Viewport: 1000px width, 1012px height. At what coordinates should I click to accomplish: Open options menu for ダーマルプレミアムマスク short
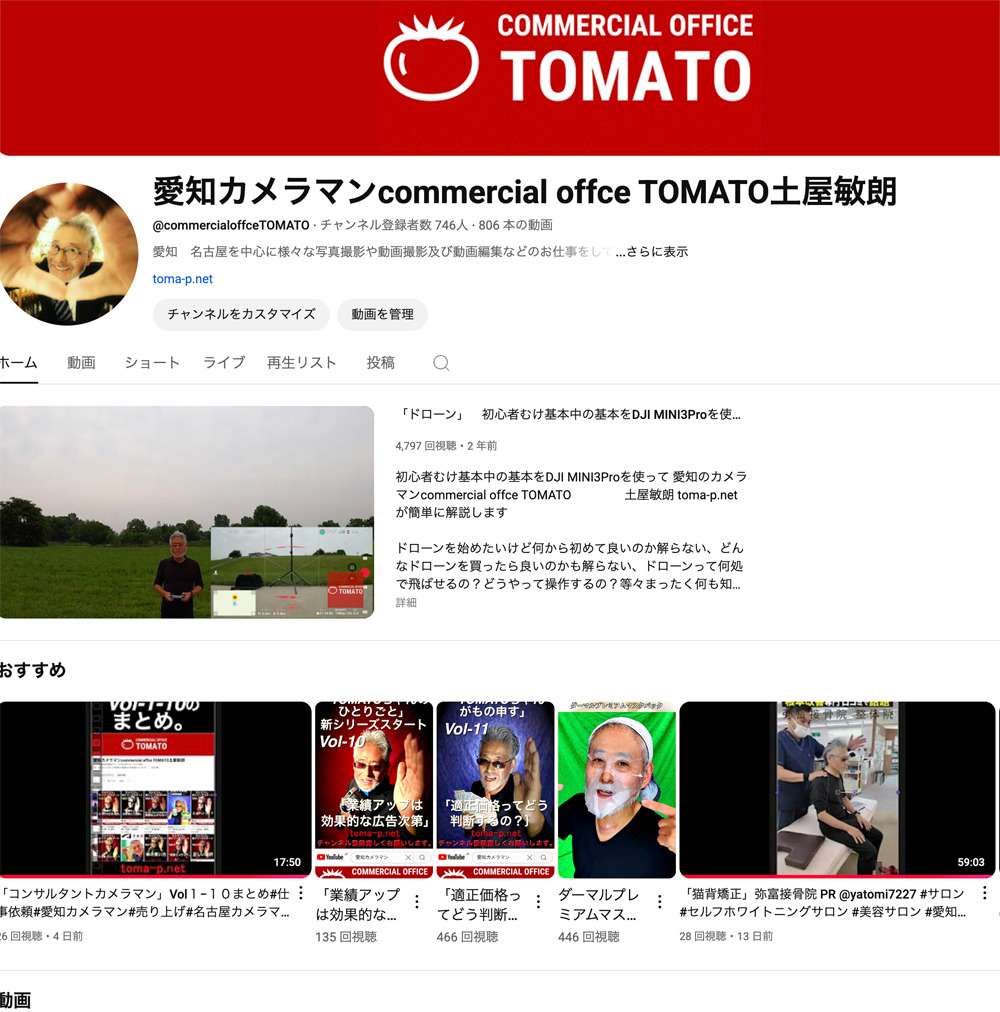(x=659, y=901)
